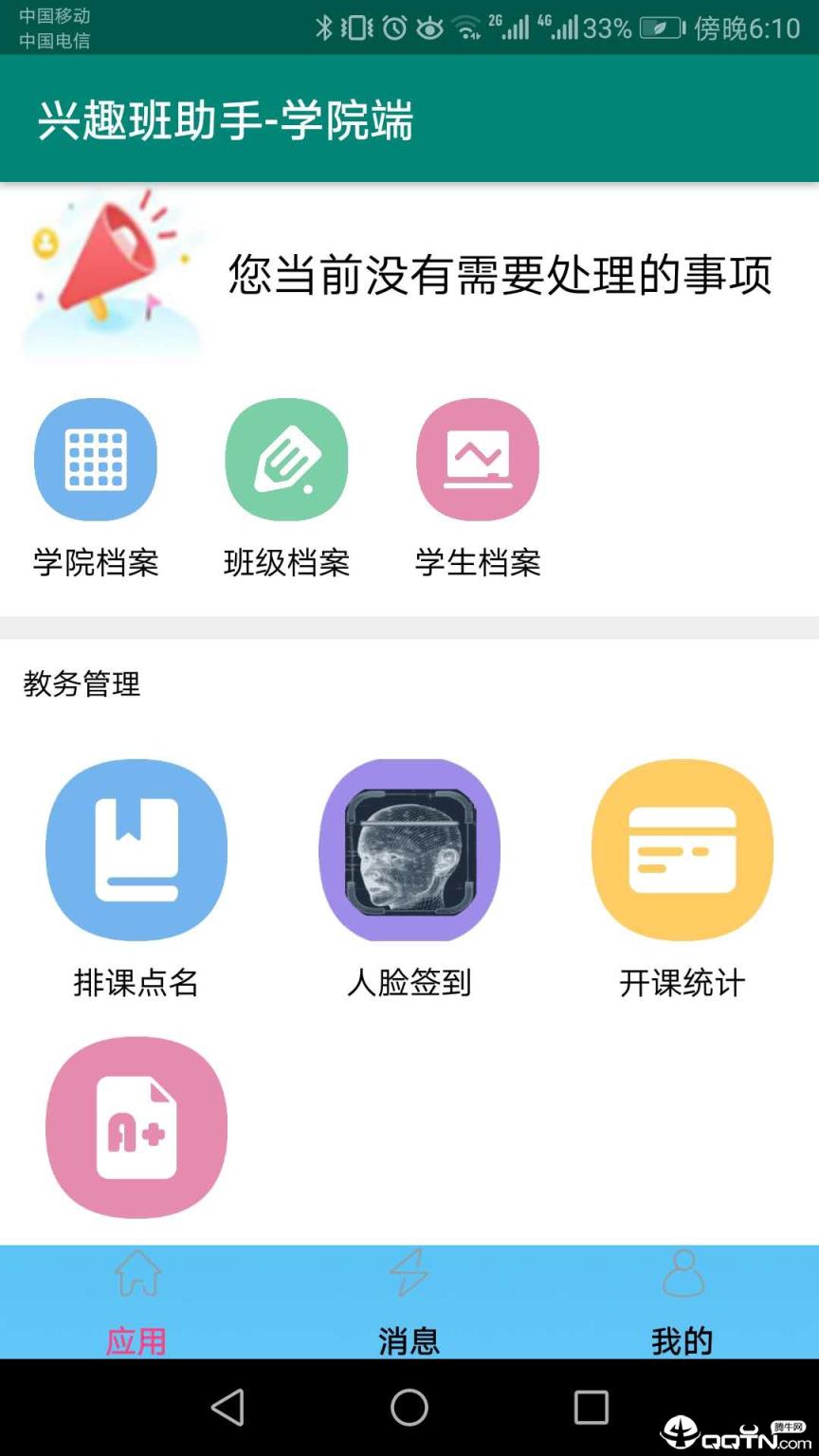Launch 人脸签到 face recognition feature
This screenshot has width=819, height=1456.
tap(409, 850)
